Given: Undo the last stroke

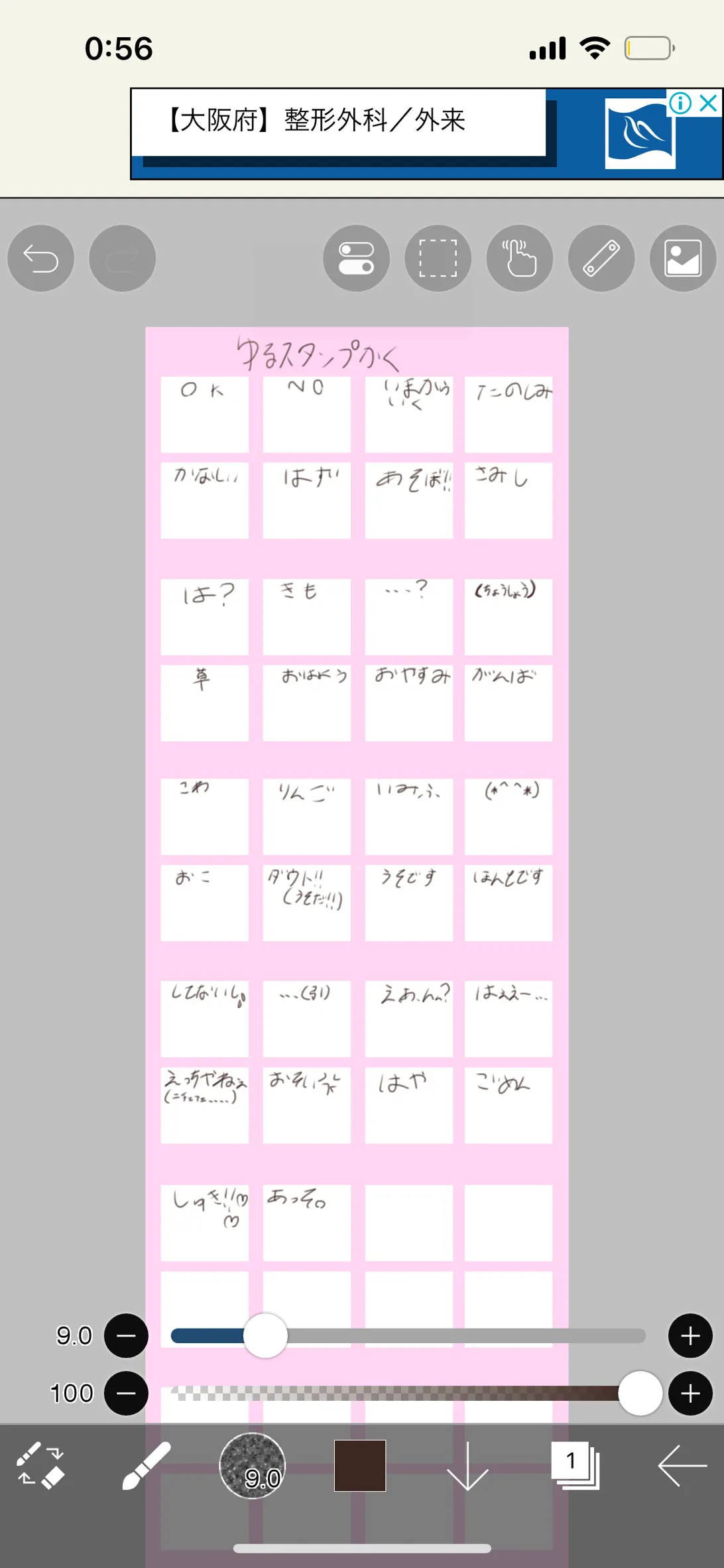Looking at the screenshot, I should pyautogui.click(x=40, y=258).
